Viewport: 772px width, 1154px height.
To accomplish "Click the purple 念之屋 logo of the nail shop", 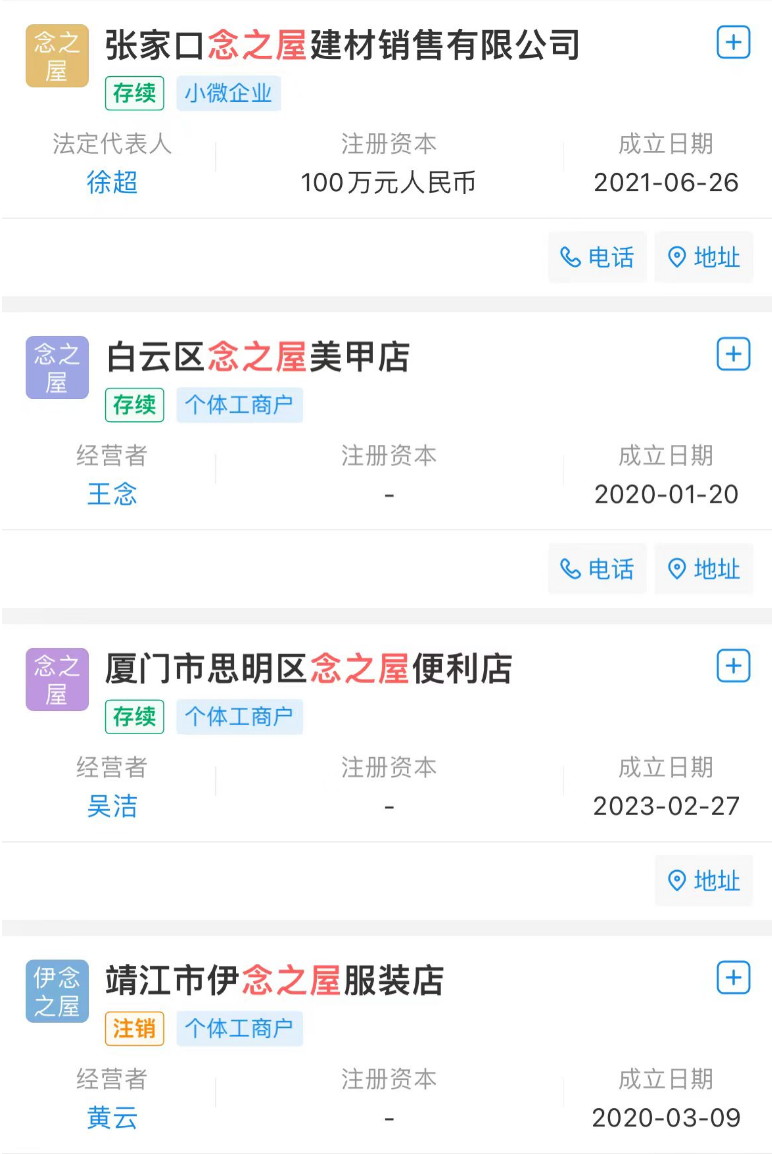I will pyautogui.click(x=57, y=368).
